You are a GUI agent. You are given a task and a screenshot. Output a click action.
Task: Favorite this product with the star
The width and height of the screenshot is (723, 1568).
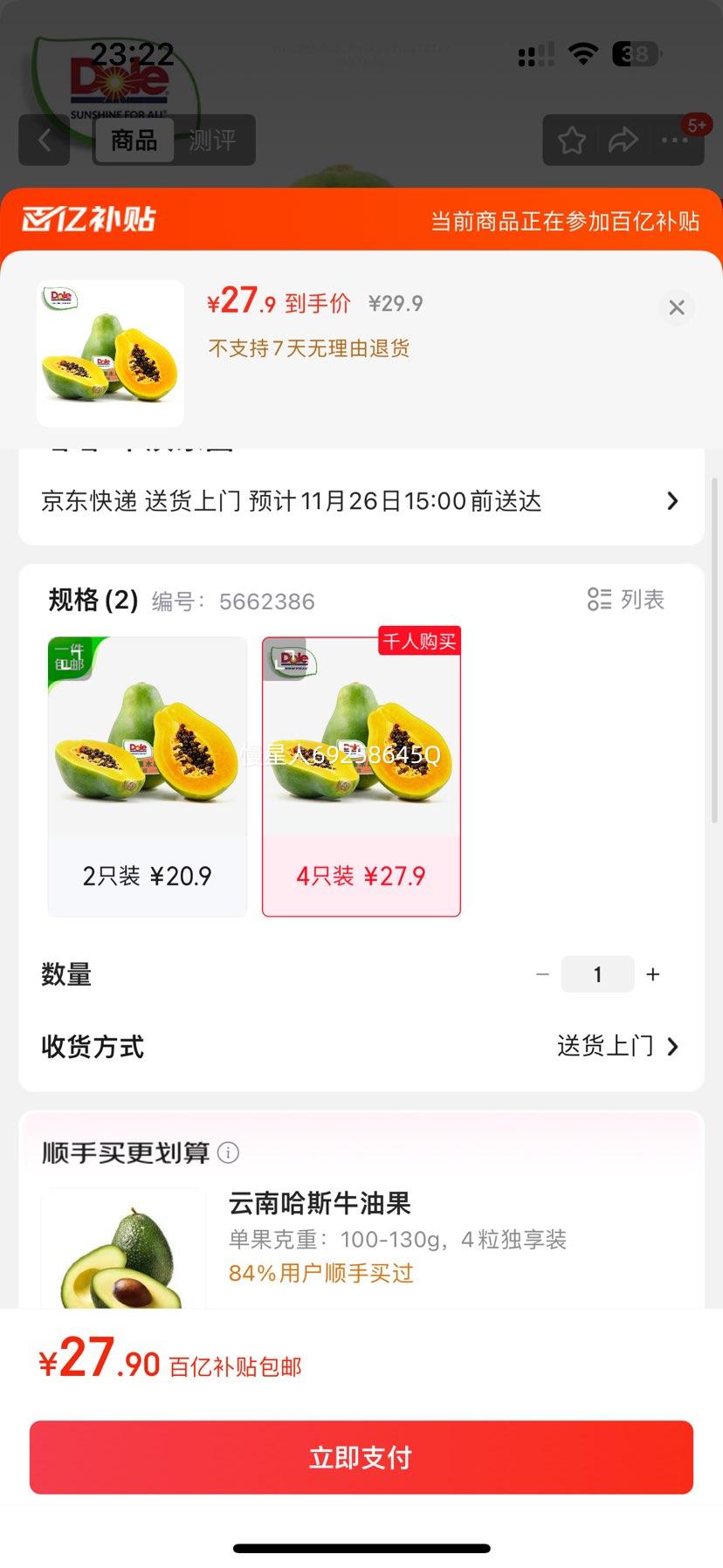[x=572, y=140]
